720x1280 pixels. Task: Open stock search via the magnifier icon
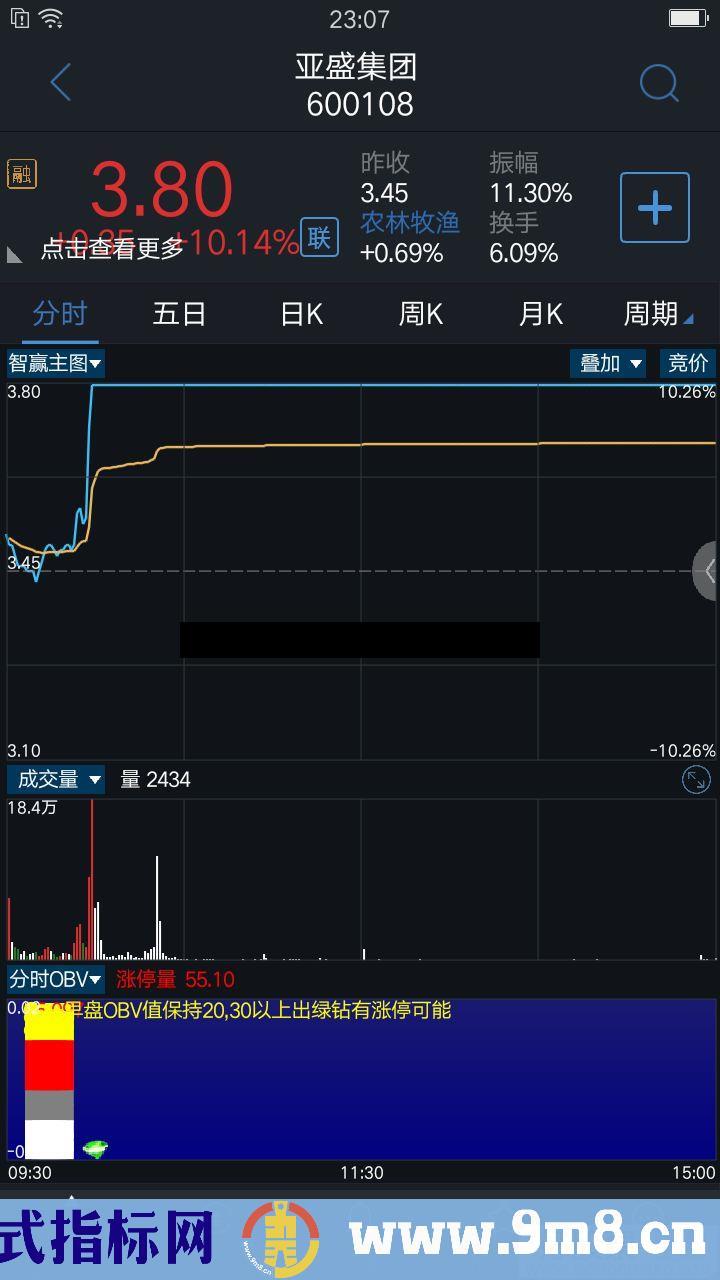click(x=658, y=83)
